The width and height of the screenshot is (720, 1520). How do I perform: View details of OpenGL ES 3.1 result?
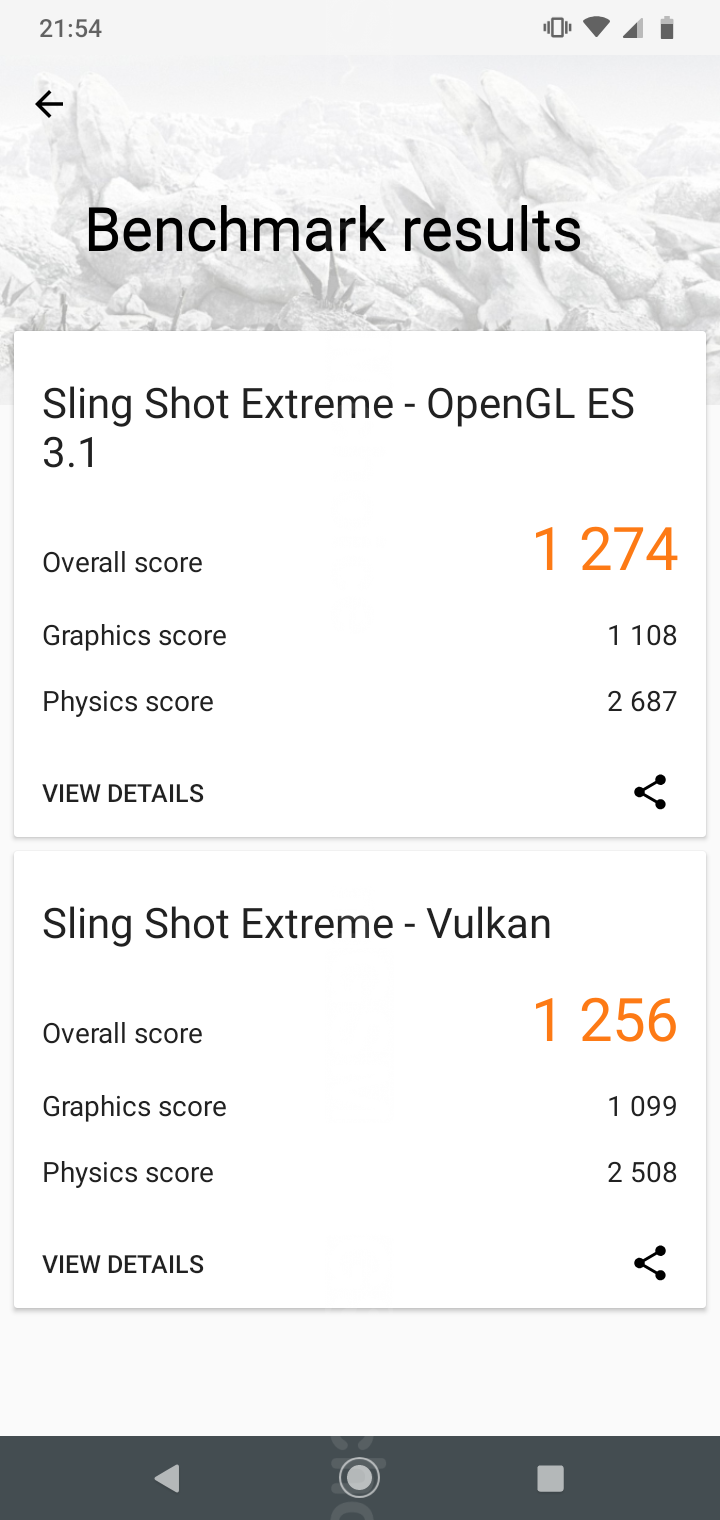pos(123,793)
